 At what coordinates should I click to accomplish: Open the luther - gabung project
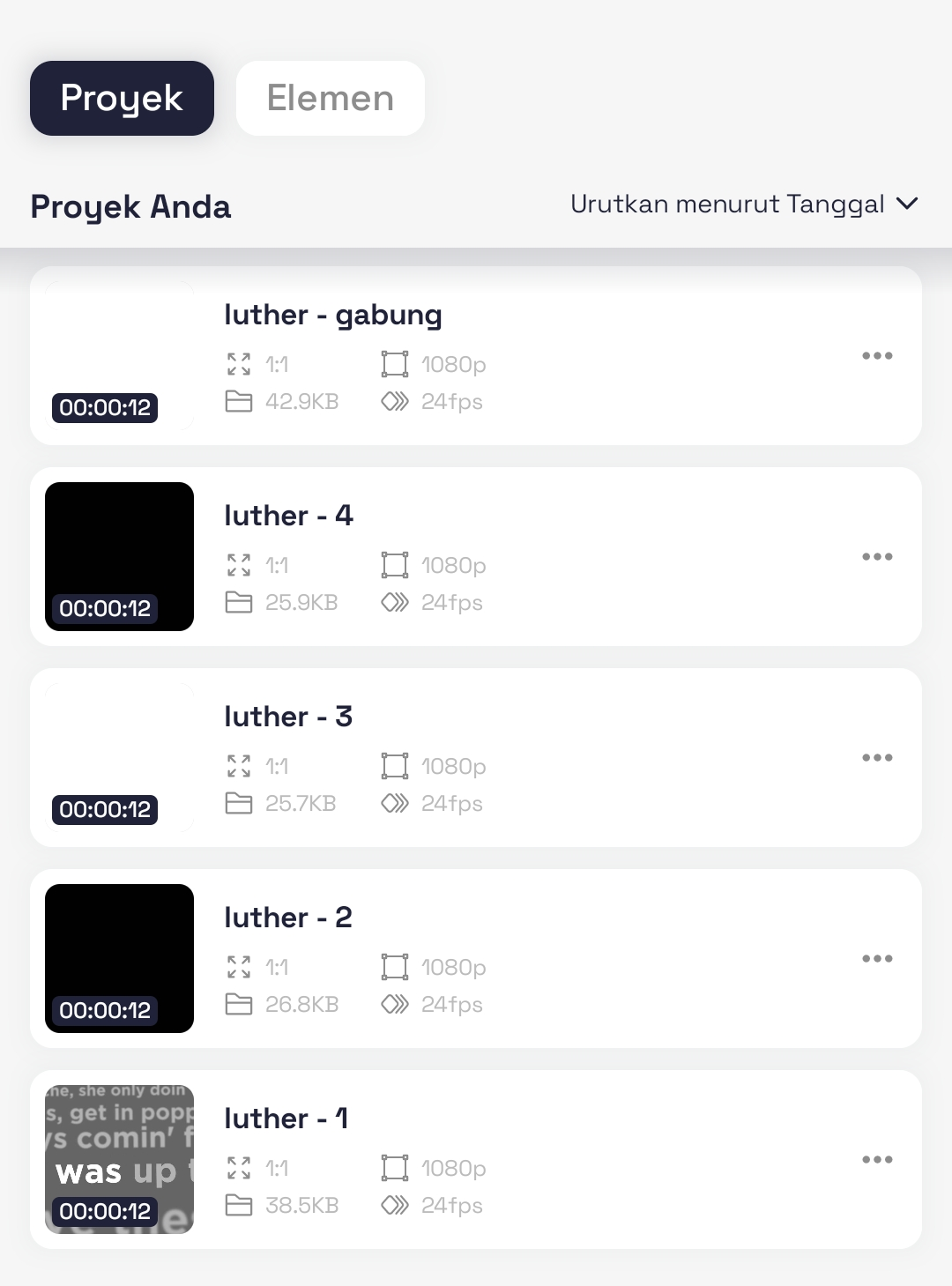[333, 316]
